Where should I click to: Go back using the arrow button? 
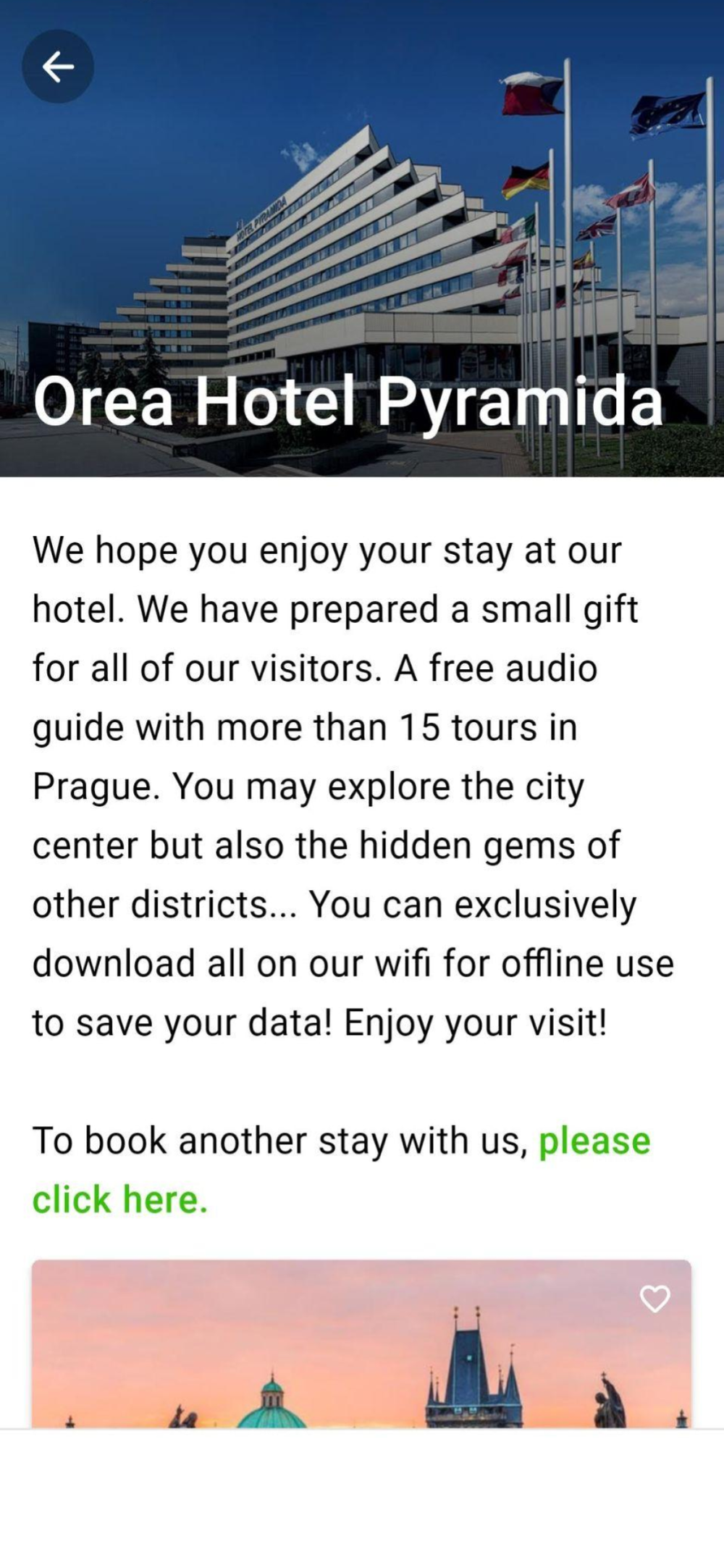58,67
